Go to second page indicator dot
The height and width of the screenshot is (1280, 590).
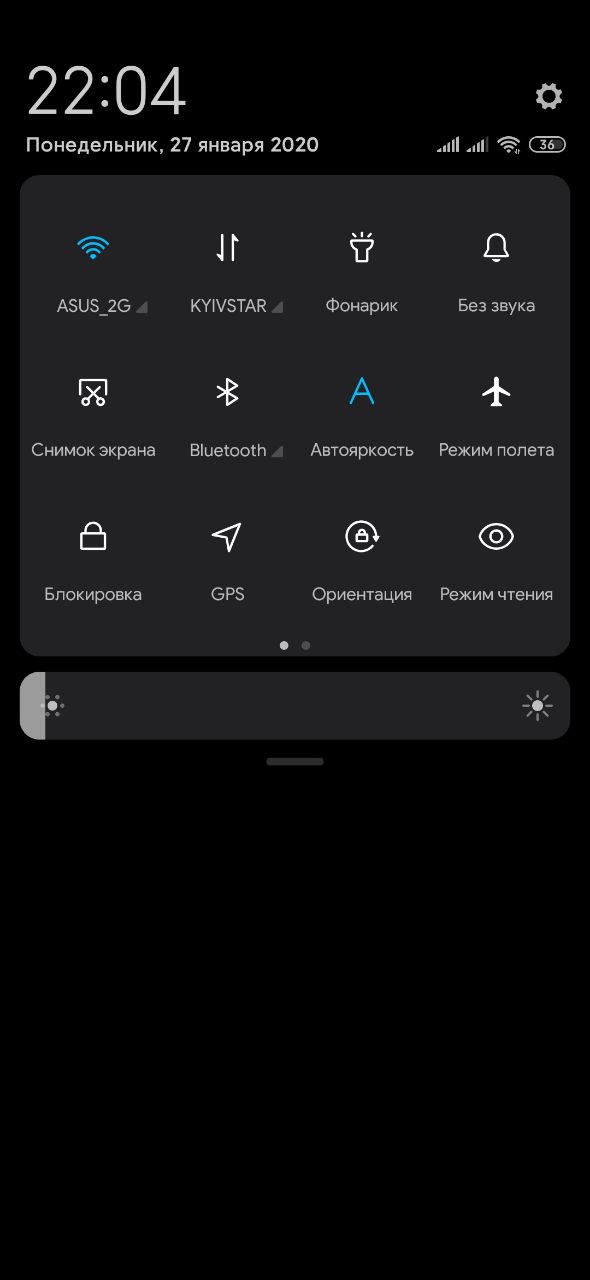306,646
